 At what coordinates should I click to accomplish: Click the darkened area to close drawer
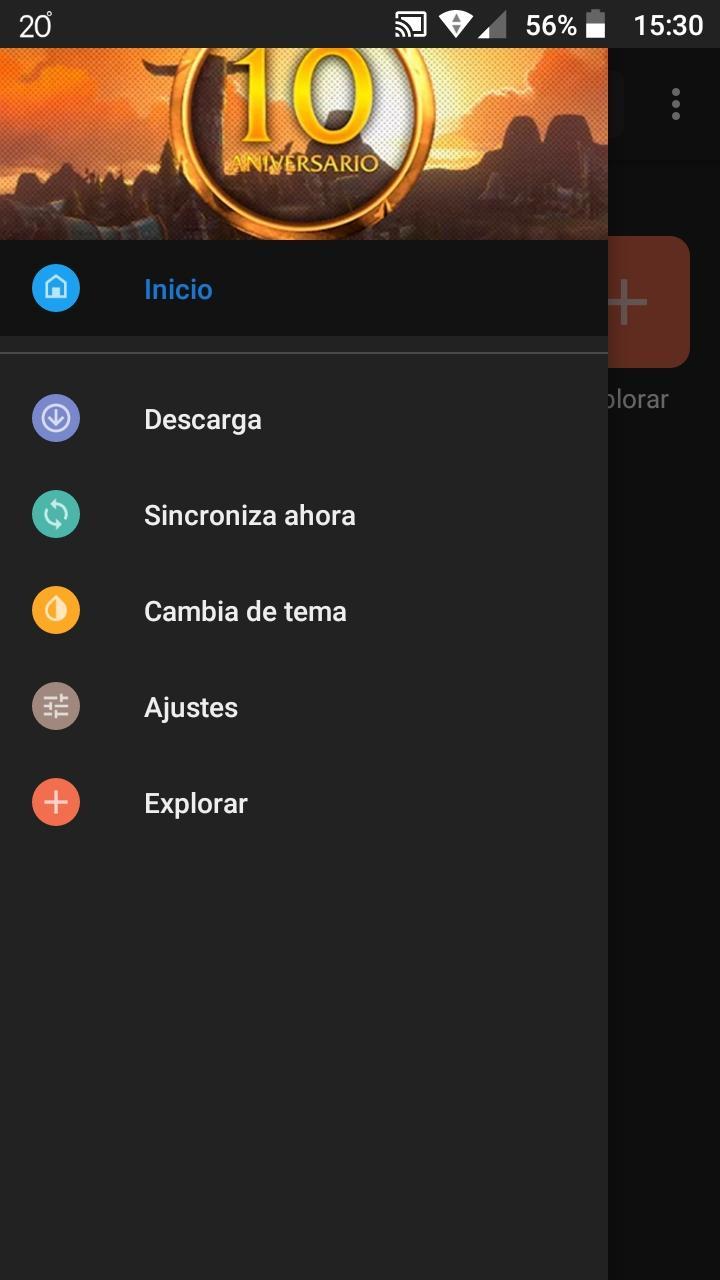(665, 900)
